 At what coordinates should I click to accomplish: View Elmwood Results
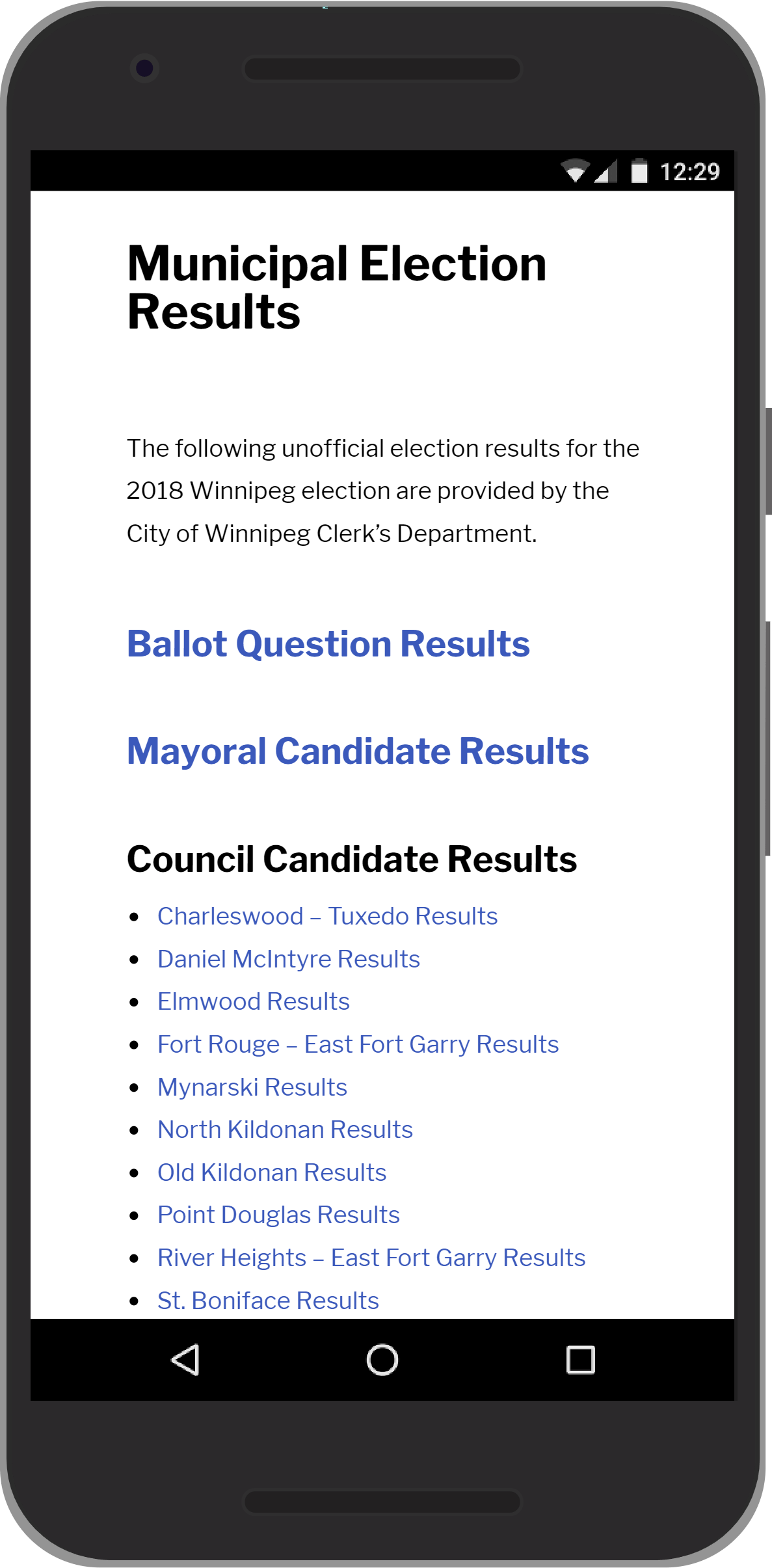(253, 1001)
